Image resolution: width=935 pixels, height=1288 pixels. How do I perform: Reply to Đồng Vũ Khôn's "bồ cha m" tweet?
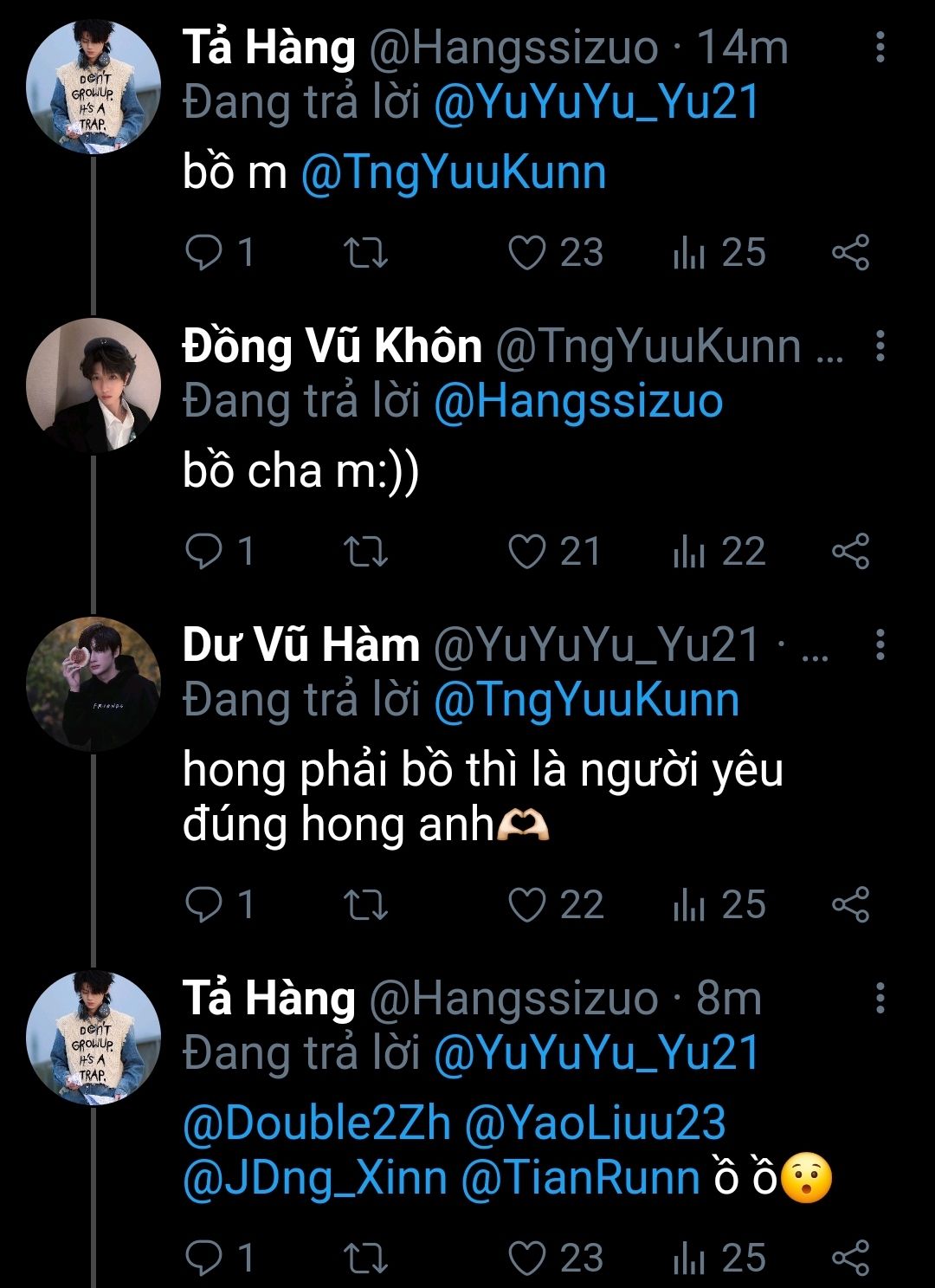tap(205, 552)
